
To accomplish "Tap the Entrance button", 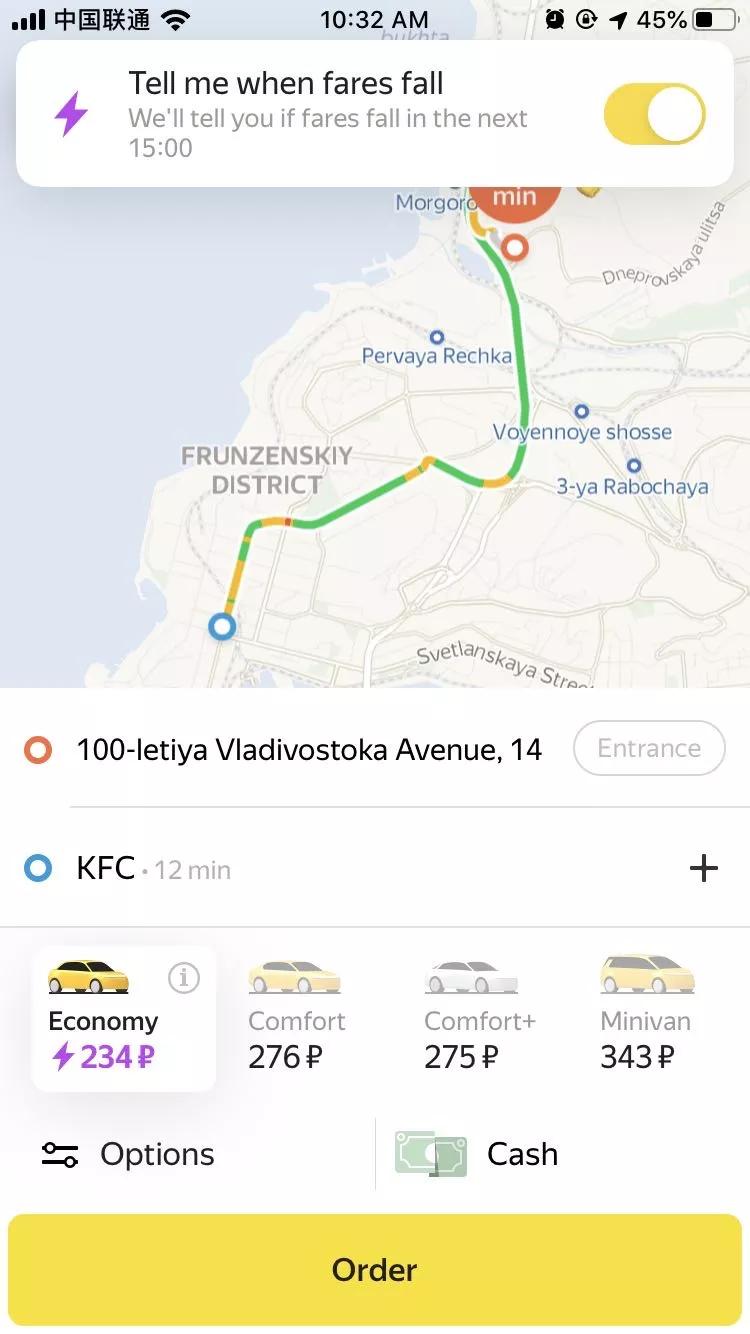I will point(648,748).
